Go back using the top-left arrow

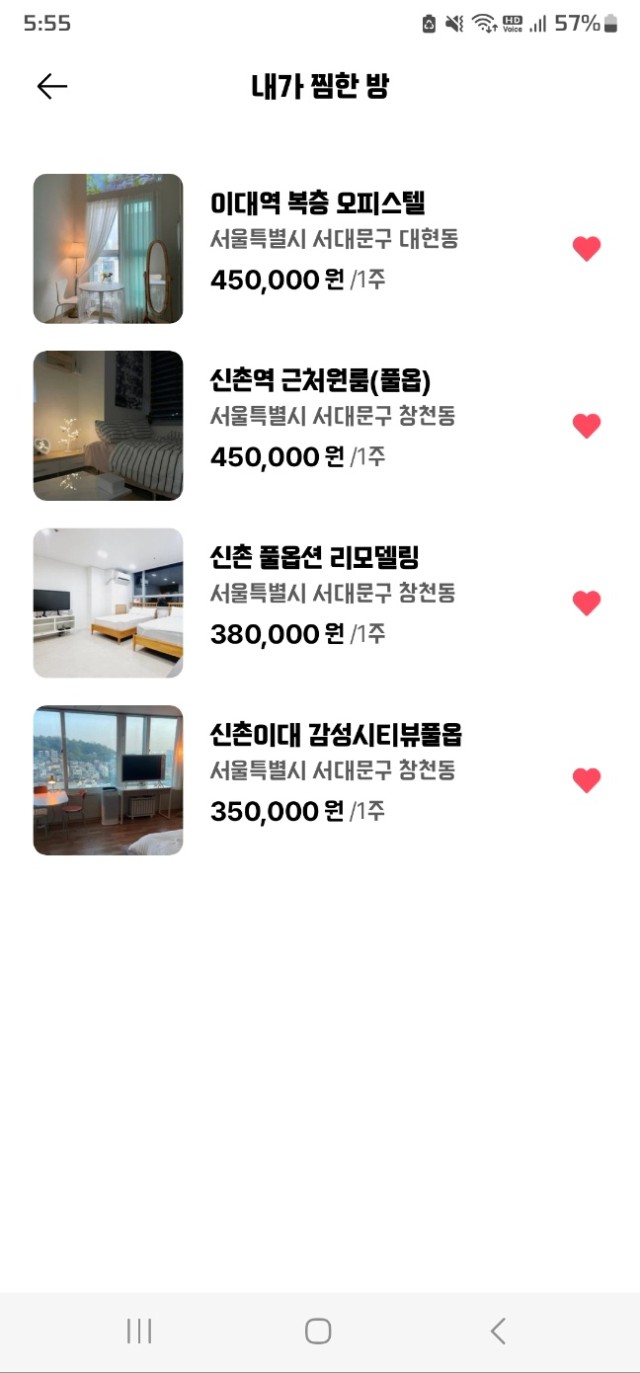52,87
